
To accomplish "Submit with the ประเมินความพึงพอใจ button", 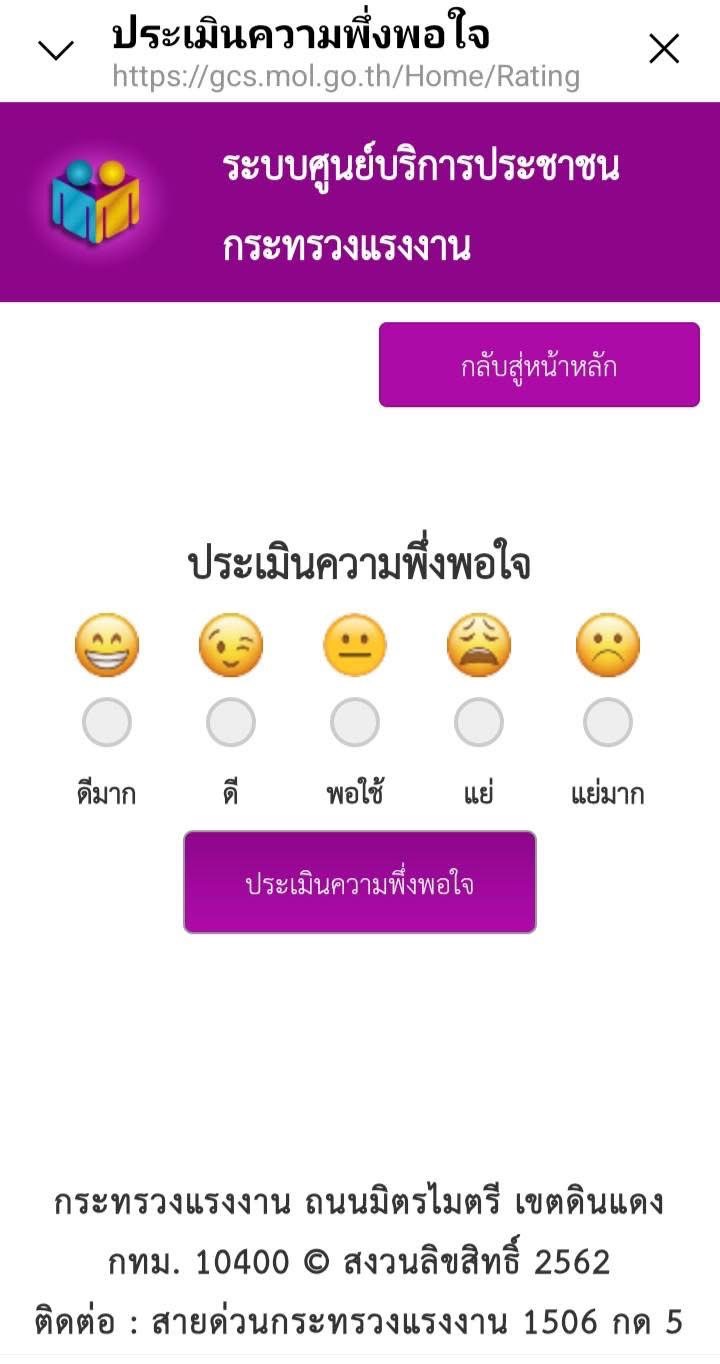I will click(360, 882).
